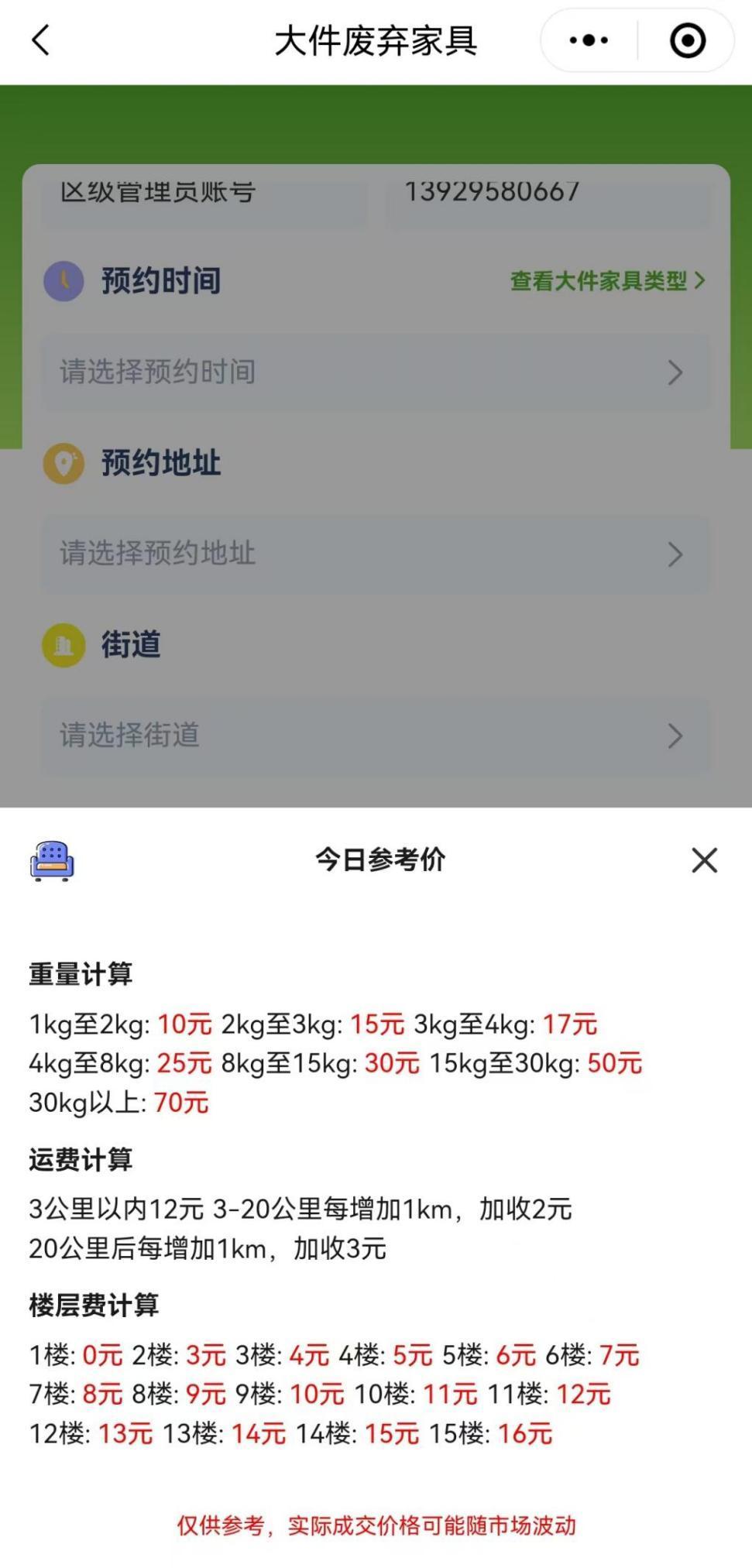The height and width of the screenshot is (1568, 752).
Task: Open 查看大件家具类型 link
Action: point(607,281)
